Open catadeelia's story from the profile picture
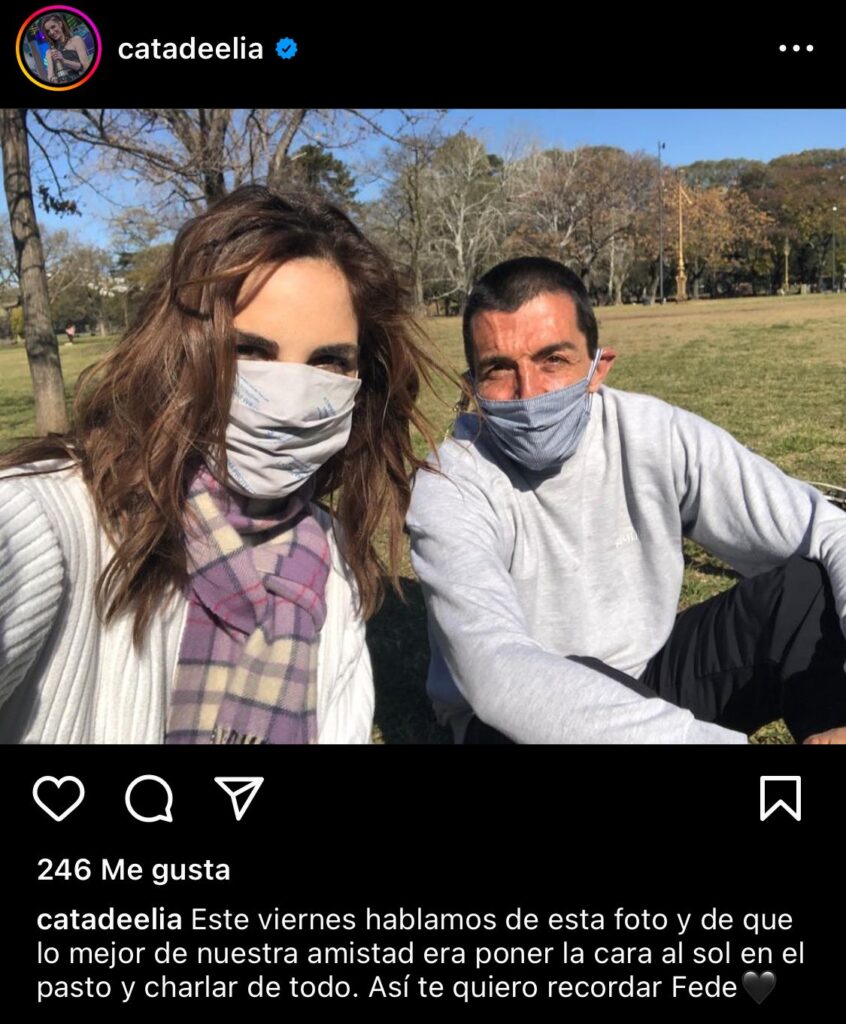Image resolution: width=846 pixels, height=1024 pixels. pyautogui.click(x=58, y=48)
